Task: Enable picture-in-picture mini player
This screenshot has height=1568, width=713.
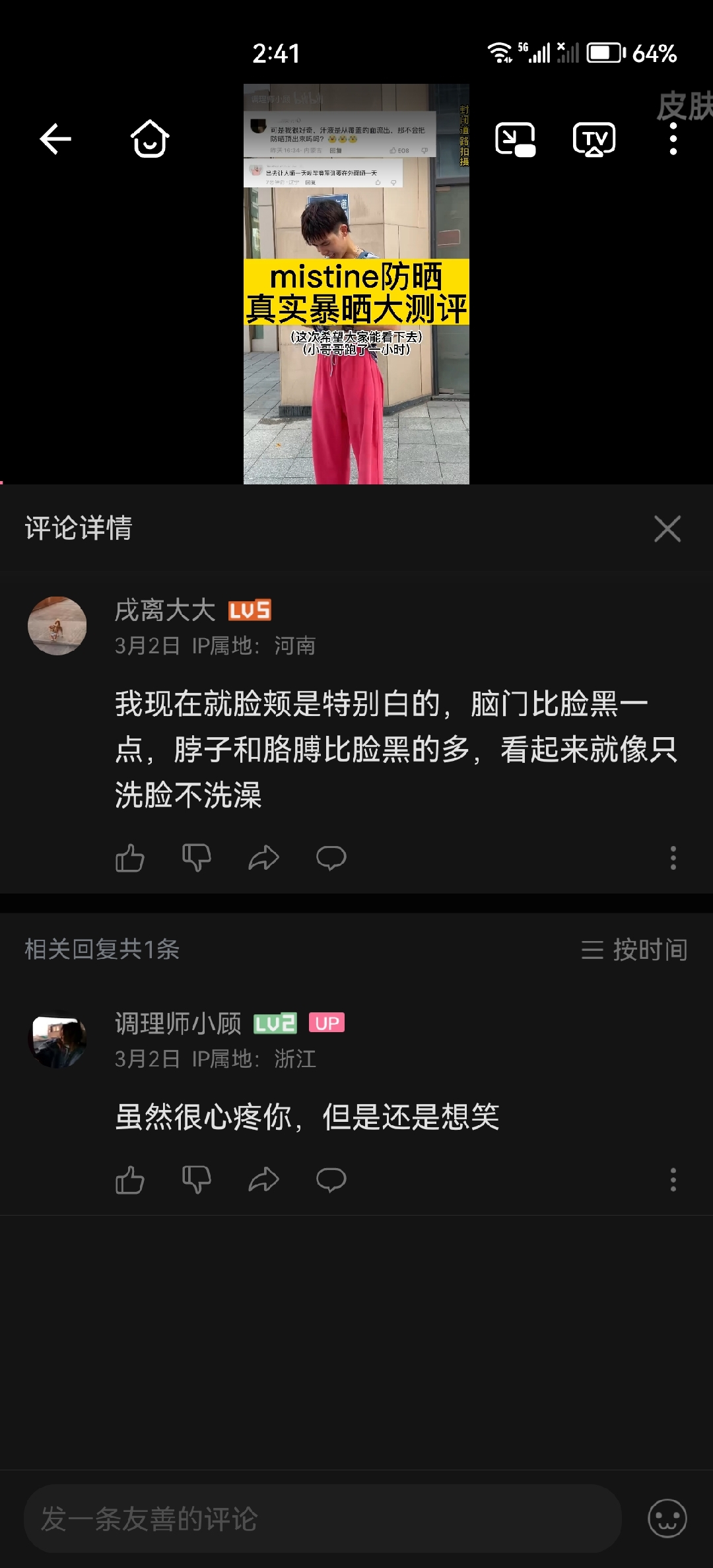Action: [x=515, y=139]
